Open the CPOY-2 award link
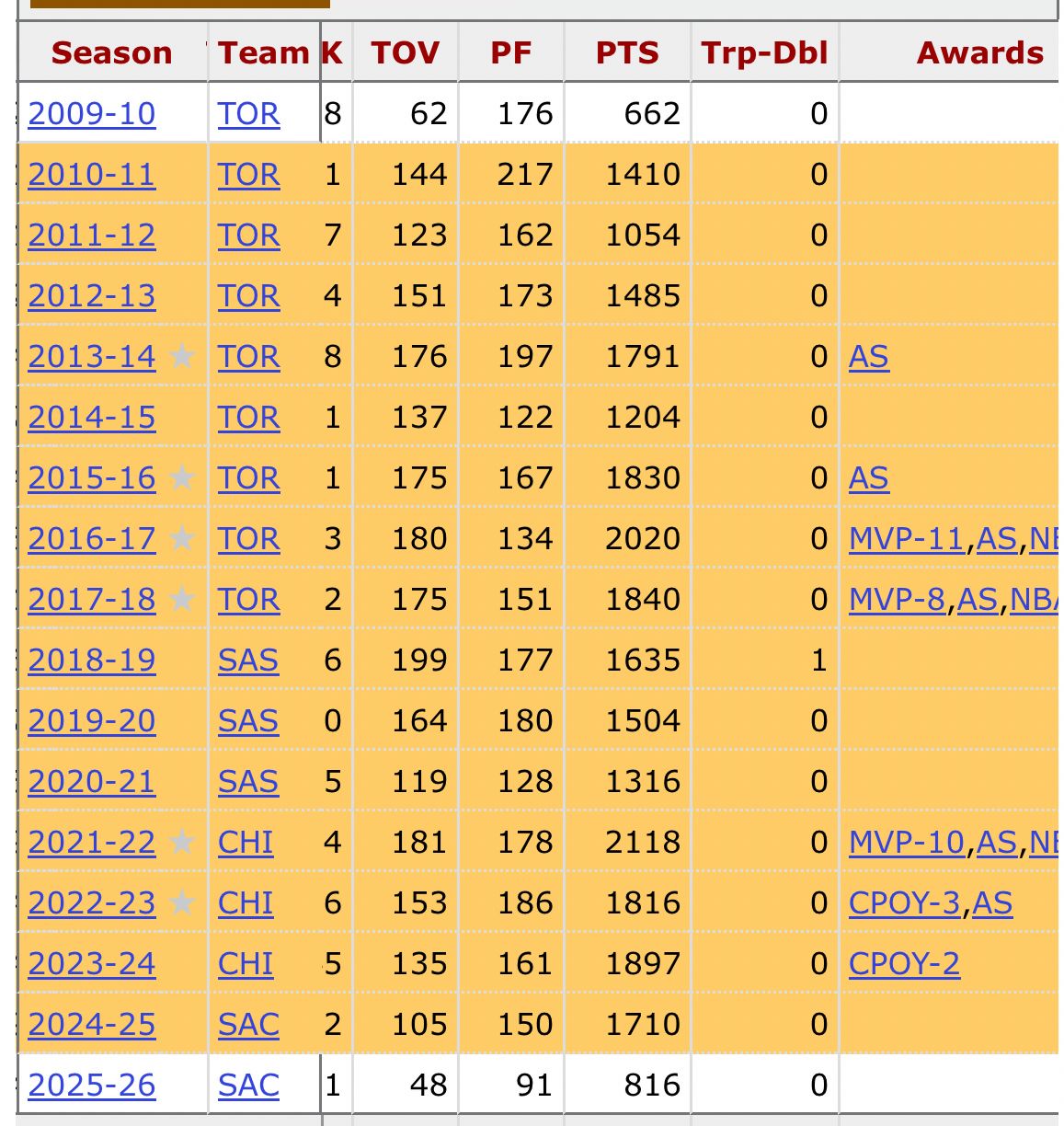Viewport: 1064px width, 1126px height. pyautogui.click(x=904, y=963)
